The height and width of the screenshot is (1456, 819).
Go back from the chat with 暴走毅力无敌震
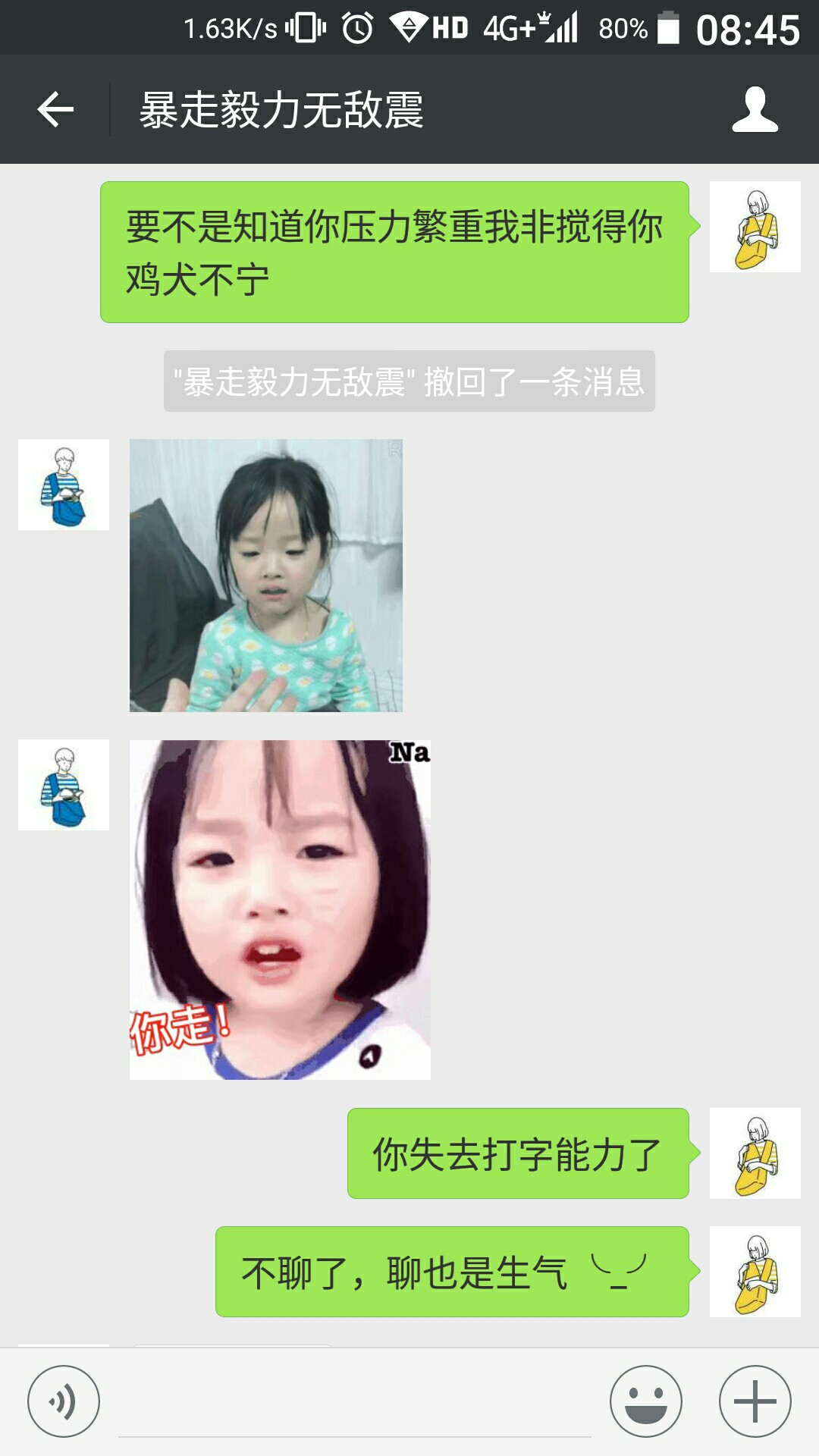(55, 110)
